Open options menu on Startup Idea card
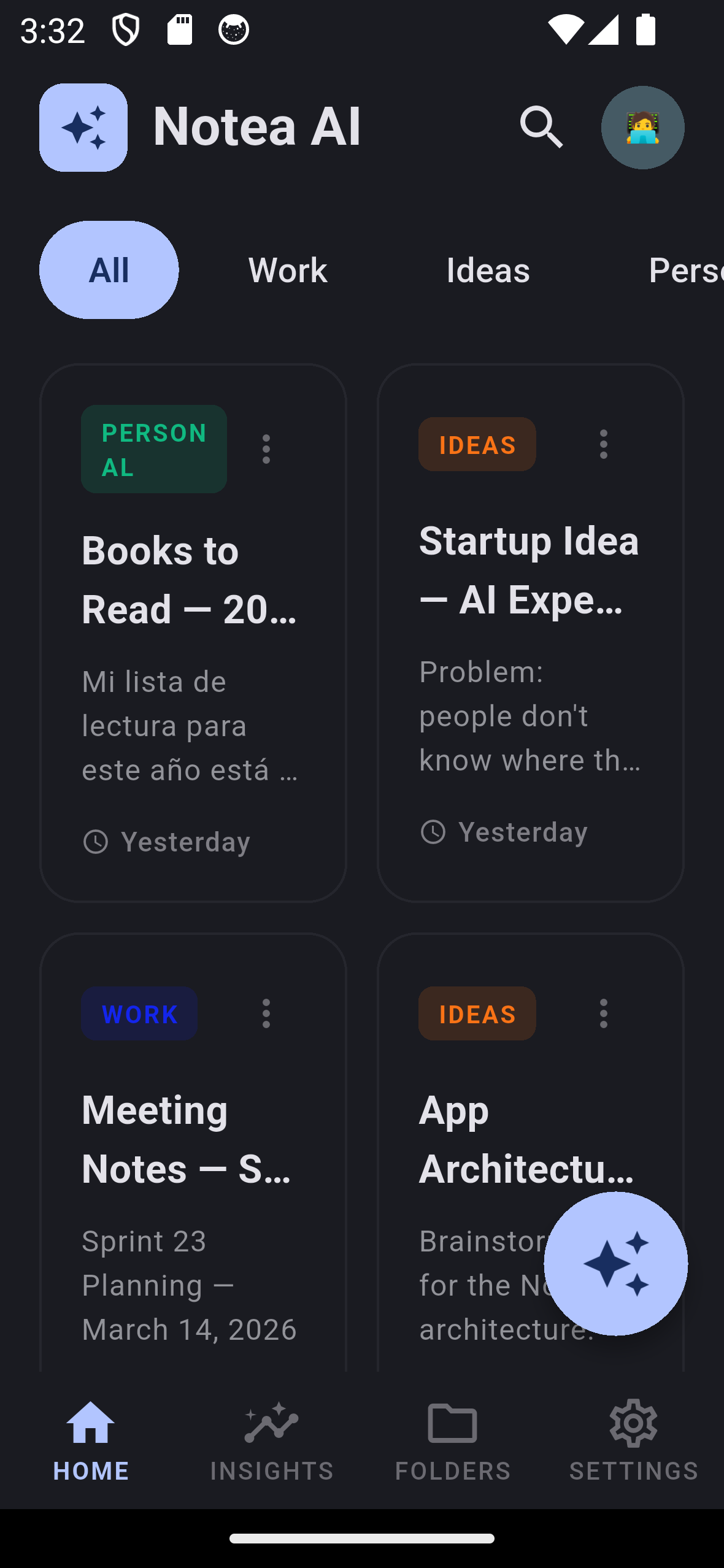 click(603, 444)
